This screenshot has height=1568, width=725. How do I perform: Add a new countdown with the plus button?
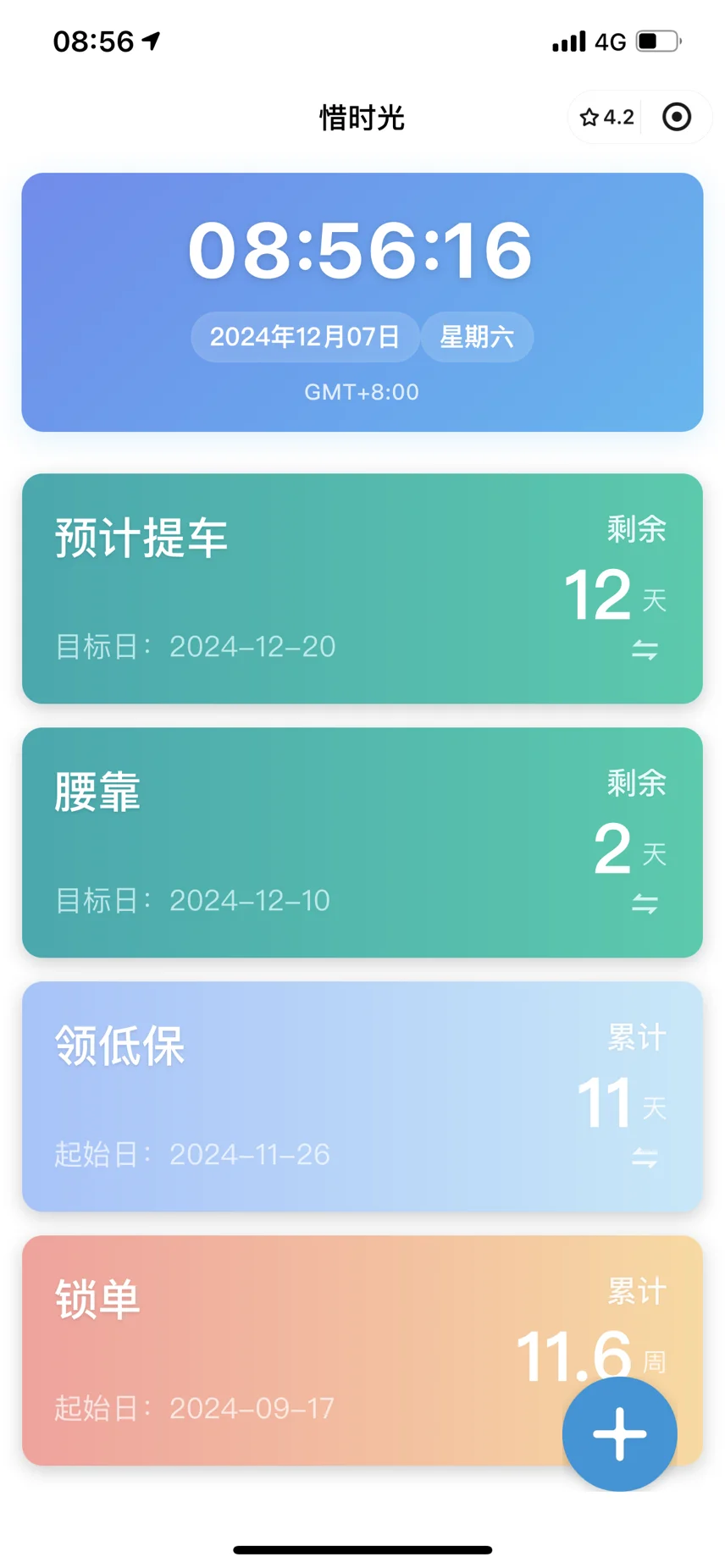pyautogui.click(x=619, y=1433)
